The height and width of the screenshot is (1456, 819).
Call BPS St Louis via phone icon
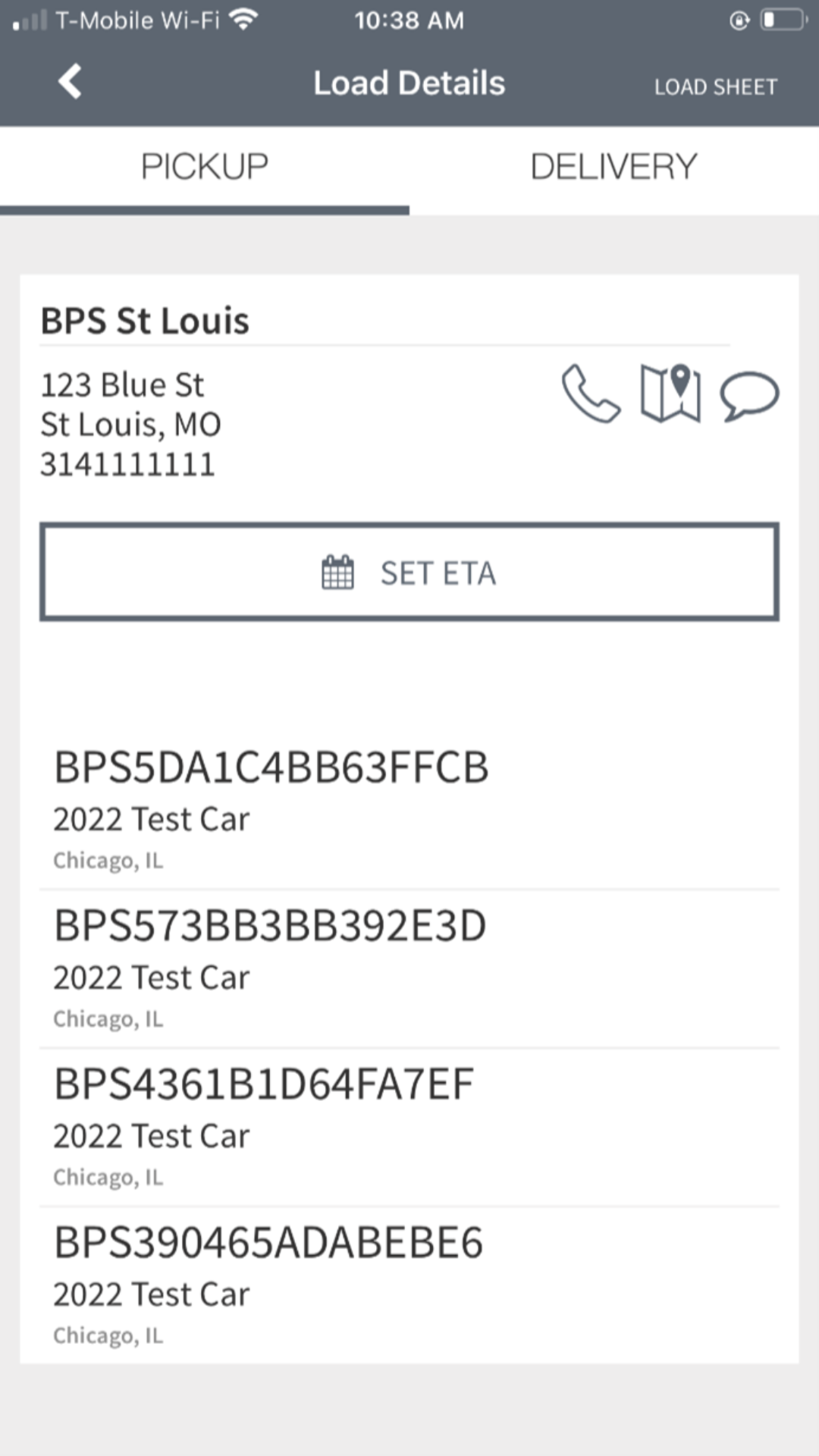[591, 394]
